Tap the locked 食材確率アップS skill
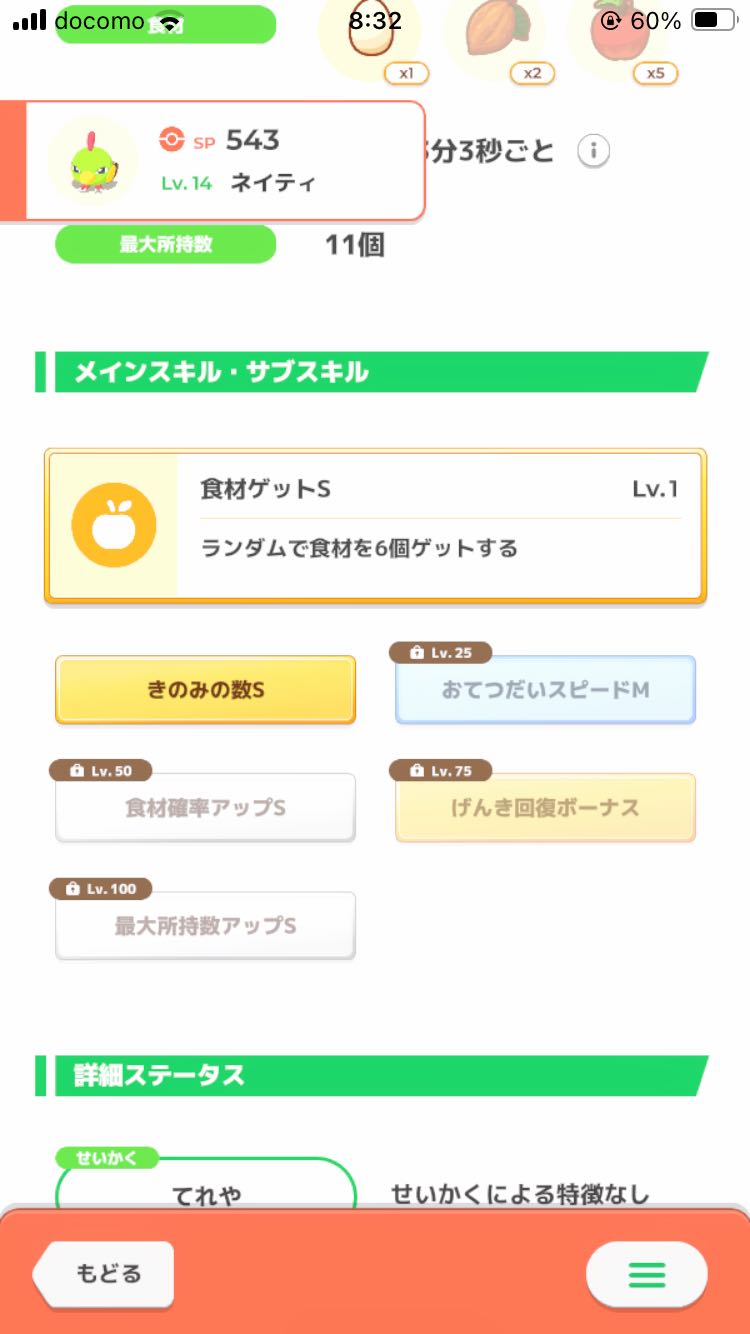 tap(205, 808)
